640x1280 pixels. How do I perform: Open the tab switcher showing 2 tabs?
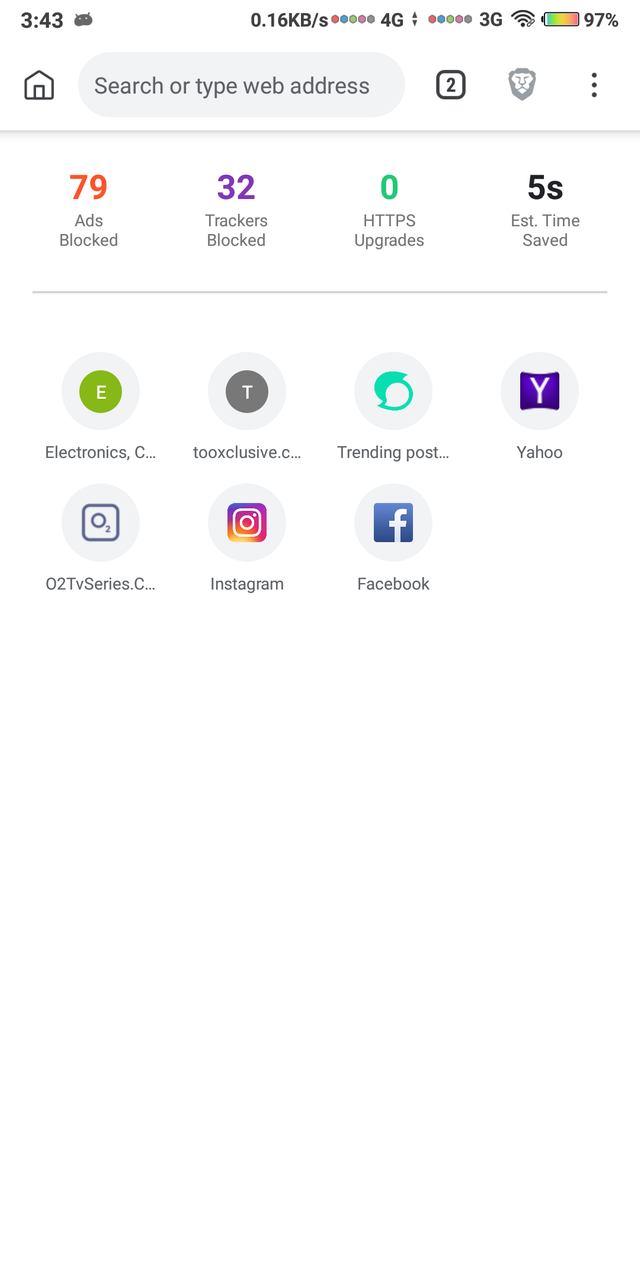451,86
